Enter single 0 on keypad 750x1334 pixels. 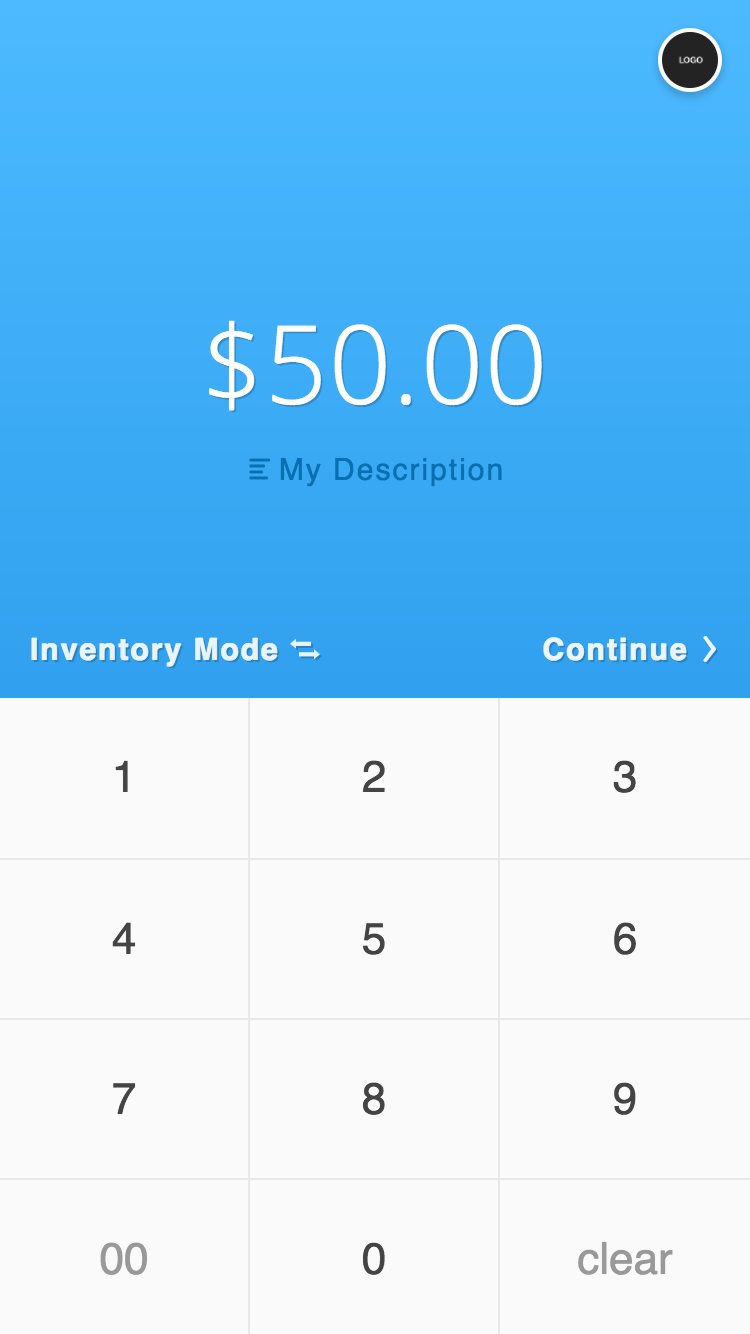374,1258
